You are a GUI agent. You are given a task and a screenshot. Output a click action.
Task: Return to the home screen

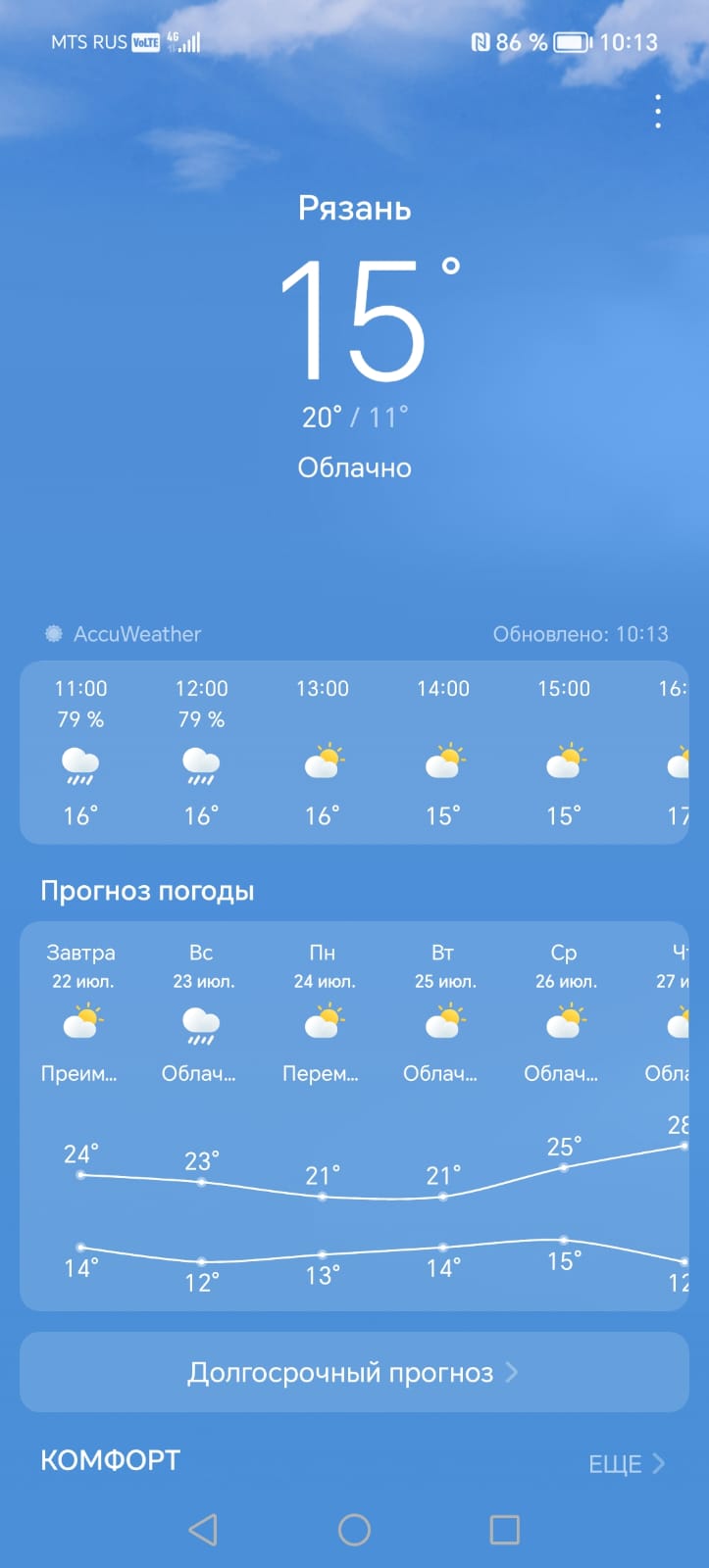pyautogui.click(x=354, y=1530)
